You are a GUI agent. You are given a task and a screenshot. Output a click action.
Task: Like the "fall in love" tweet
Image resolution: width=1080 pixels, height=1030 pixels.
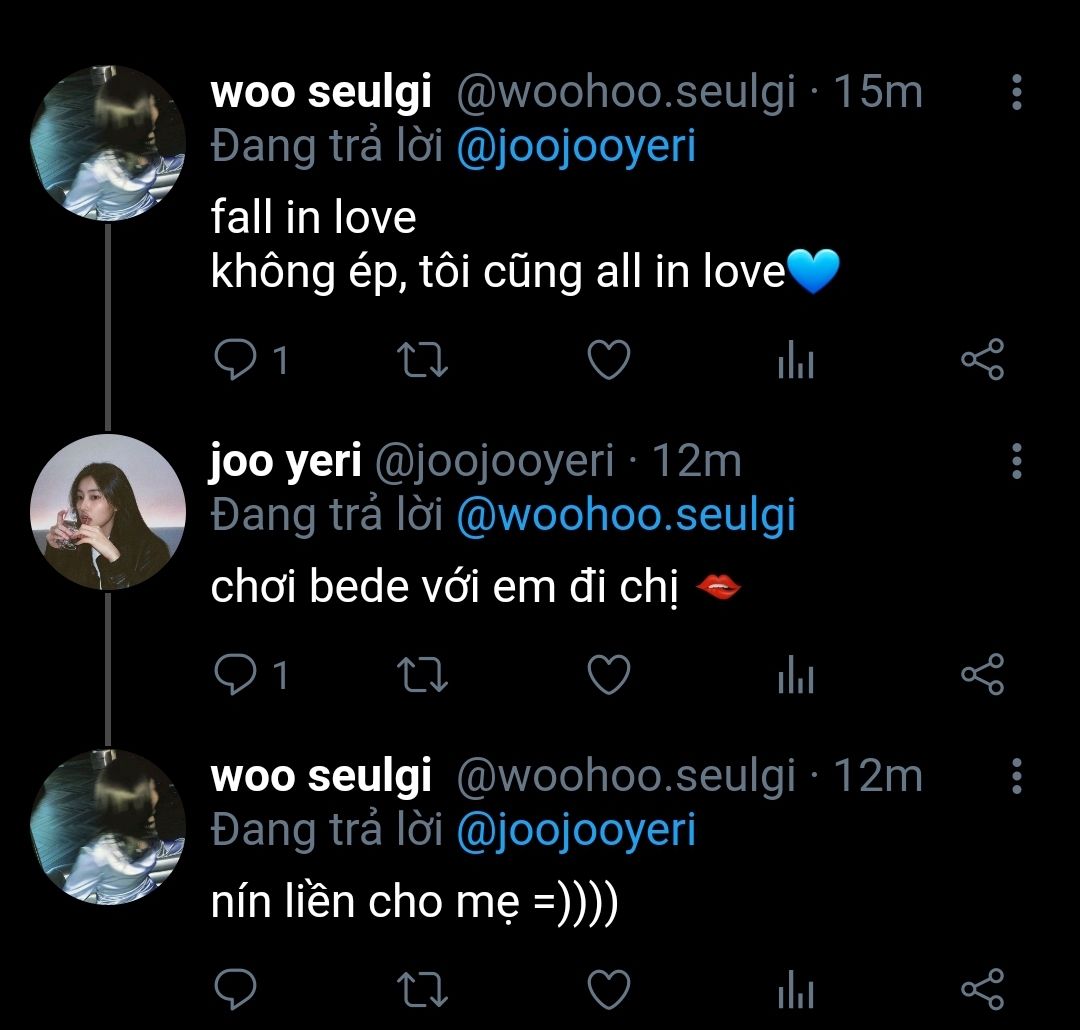point(608,361)
